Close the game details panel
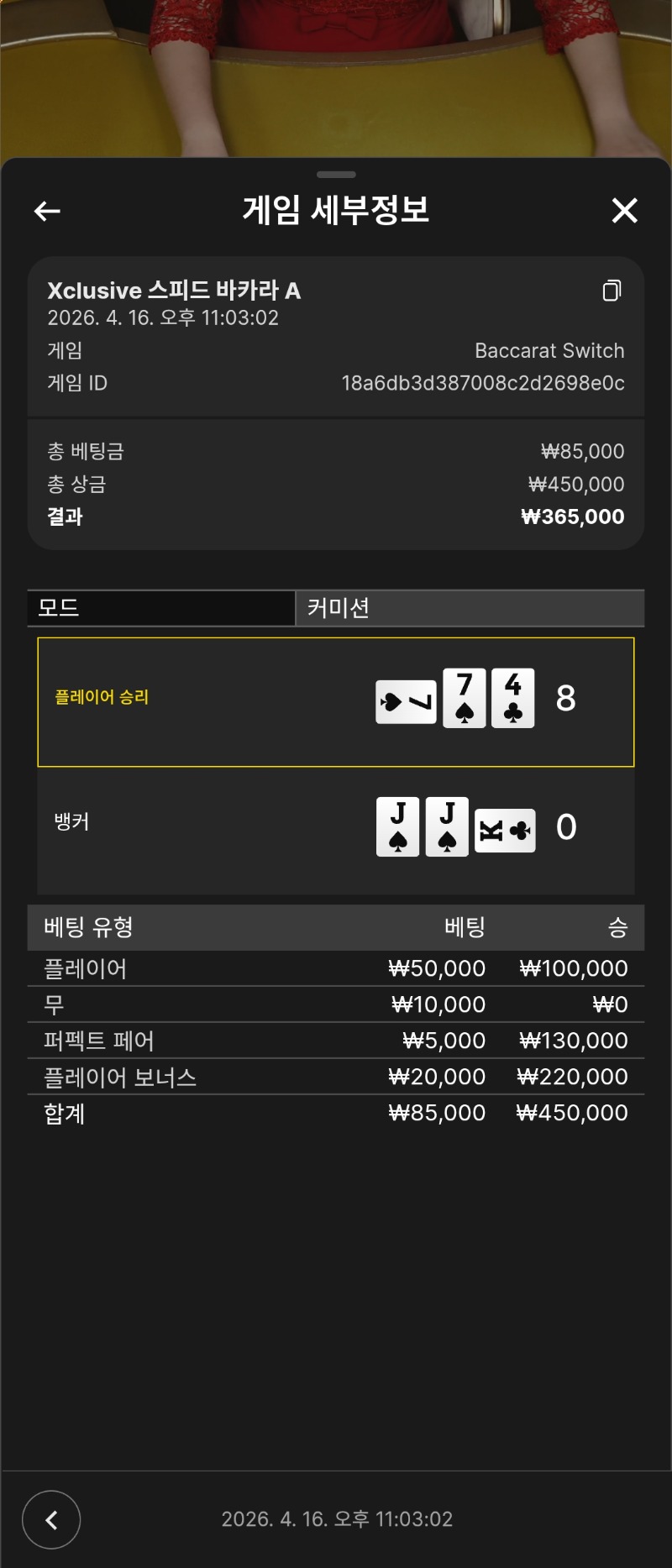The height and width of the screenshot is (1568, 672). pos(624,211)
